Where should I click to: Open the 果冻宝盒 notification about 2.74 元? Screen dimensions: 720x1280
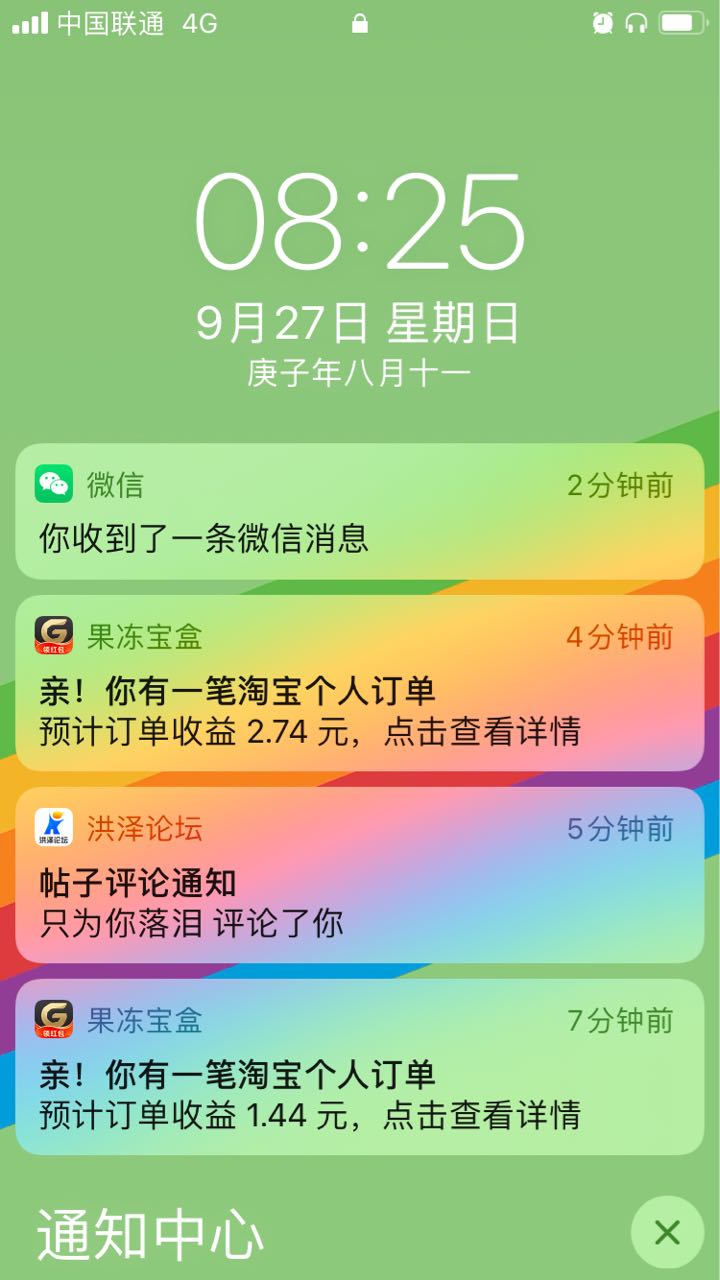[x=360, y=683]
